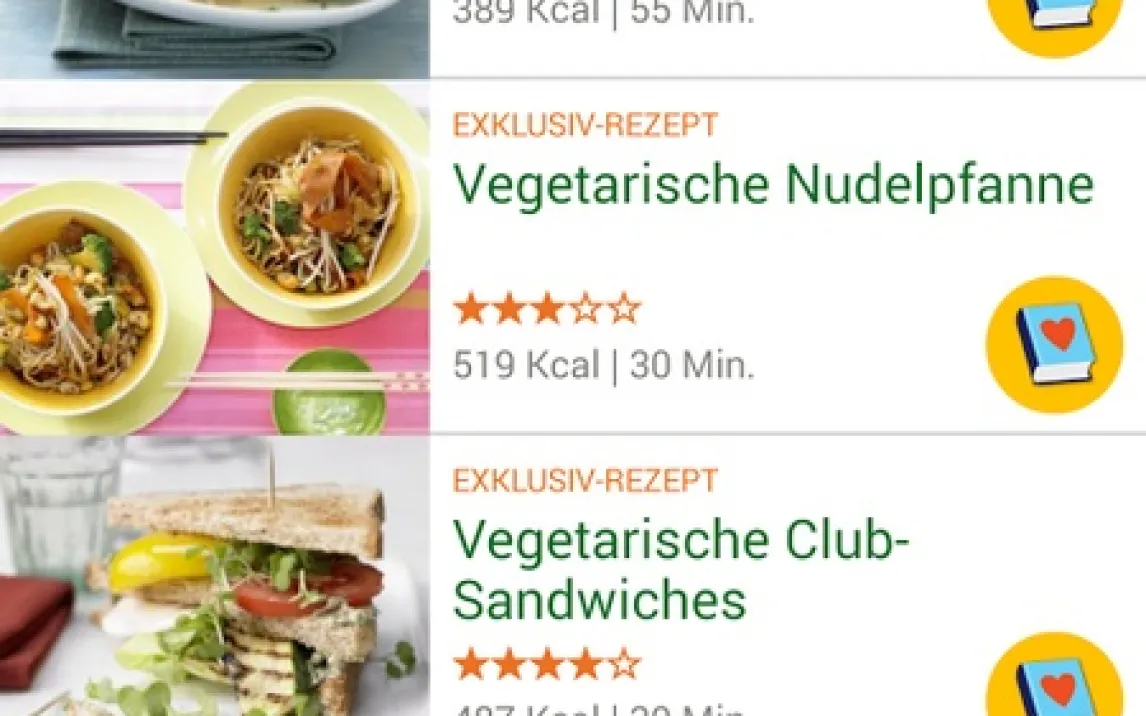Save the 389 Kcal recipe to cookbook
The height and width of the screenshot is (716, 1146).
click(x=1054, y=20)
